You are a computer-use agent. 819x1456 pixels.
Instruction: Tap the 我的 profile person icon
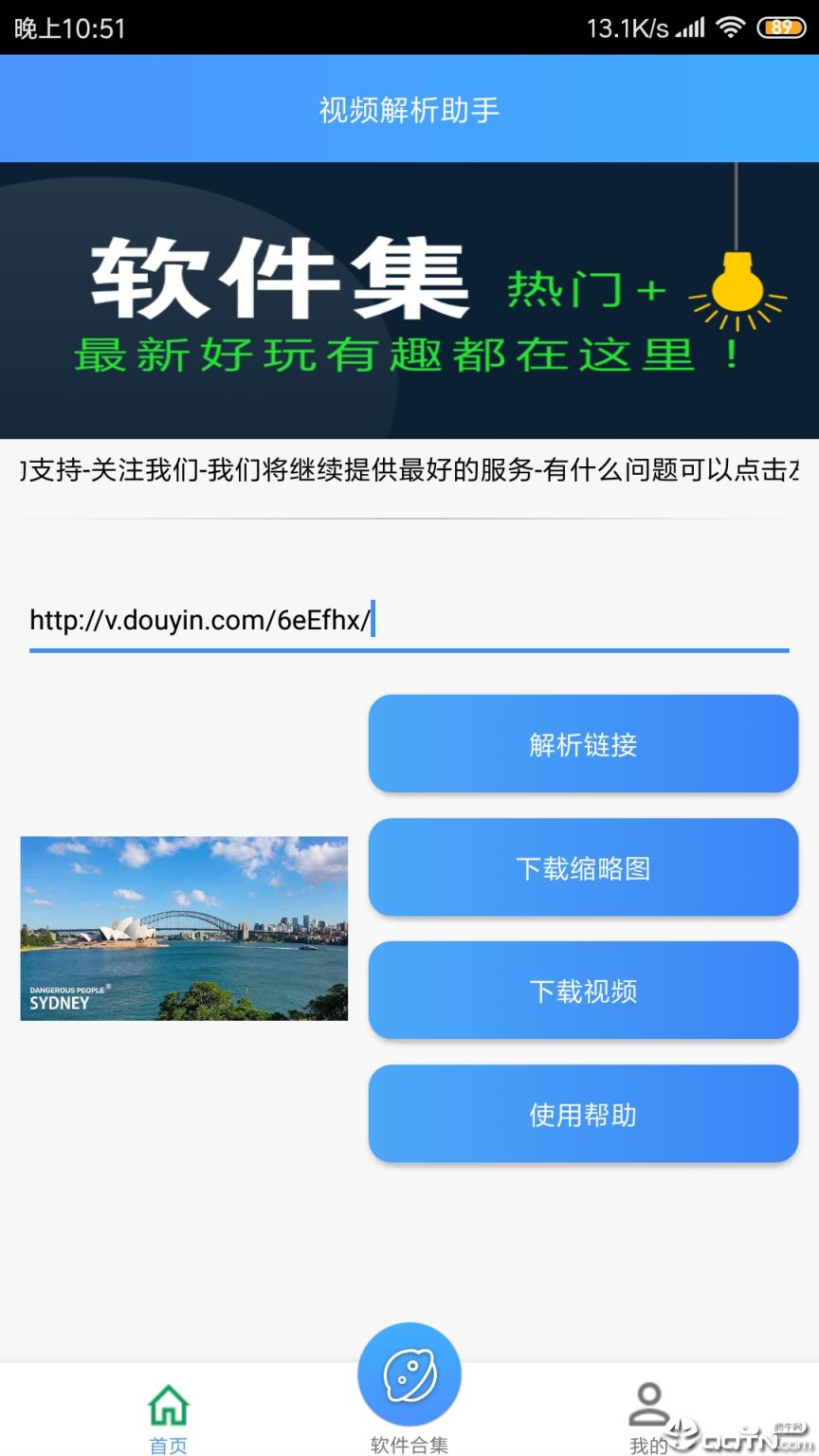point(649,1402)
